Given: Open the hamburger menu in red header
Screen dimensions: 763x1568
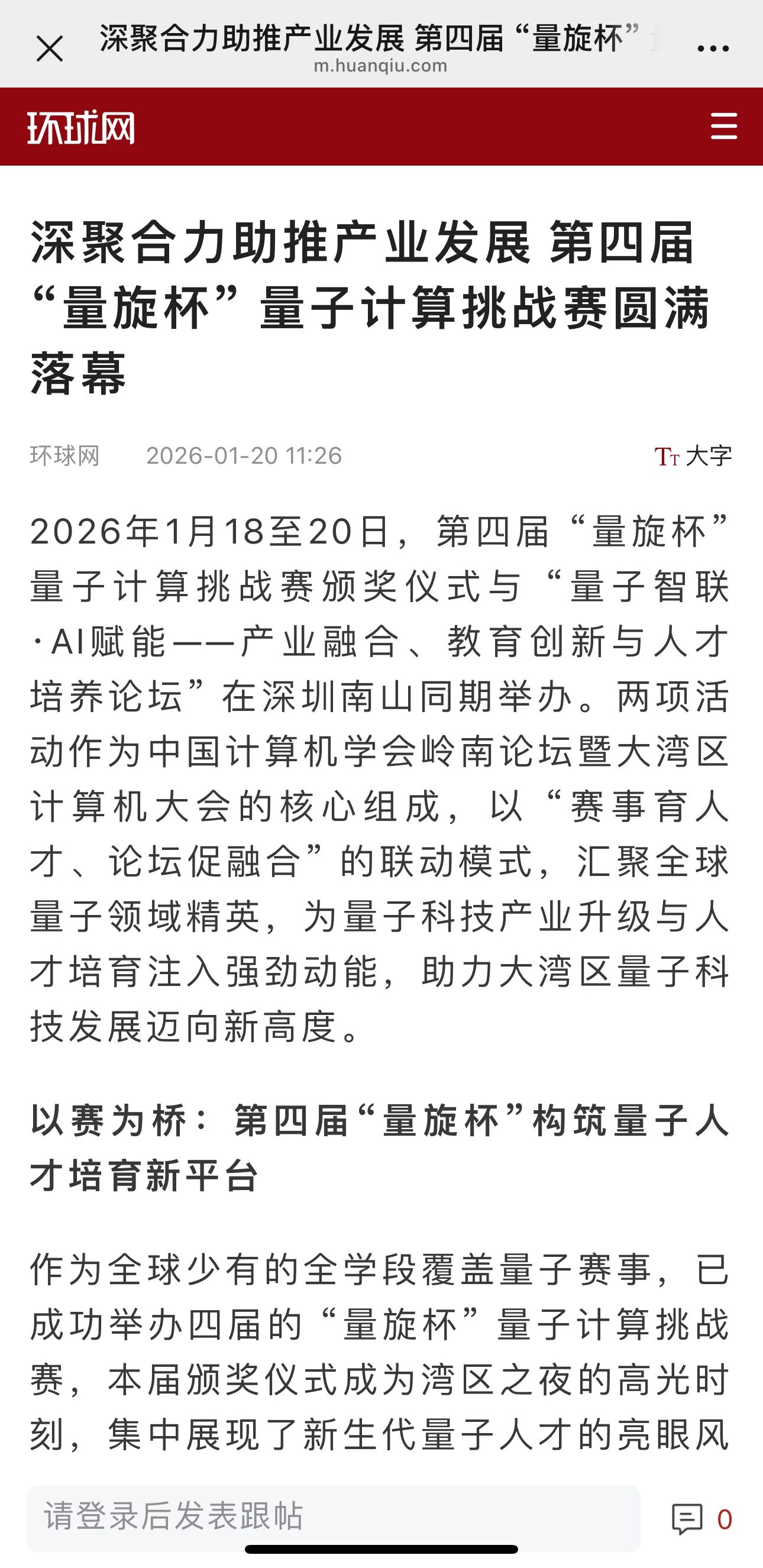Looking at the screenshot, I should point(723,127).
